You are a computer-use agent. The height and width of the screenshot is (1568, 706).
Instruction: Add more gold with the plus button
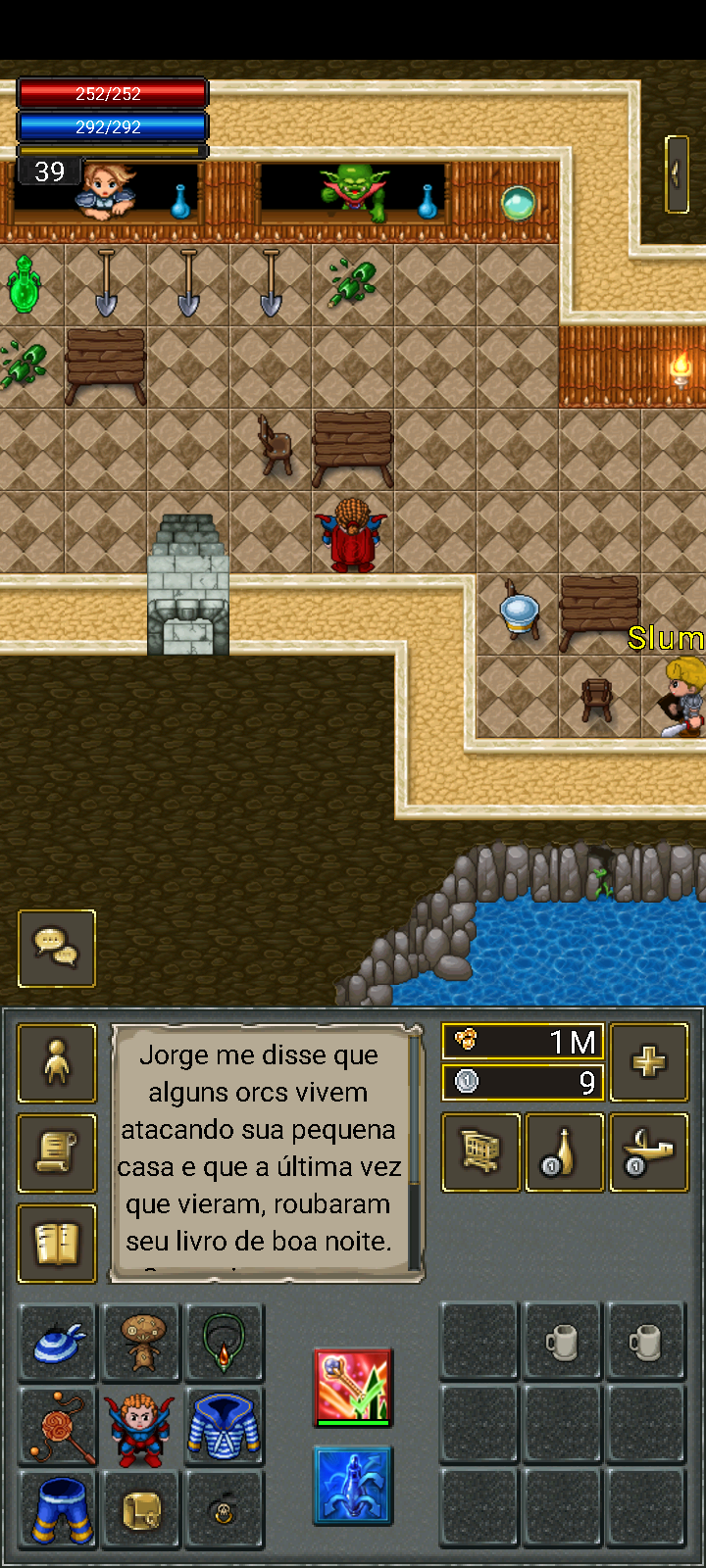[648, 1061]
